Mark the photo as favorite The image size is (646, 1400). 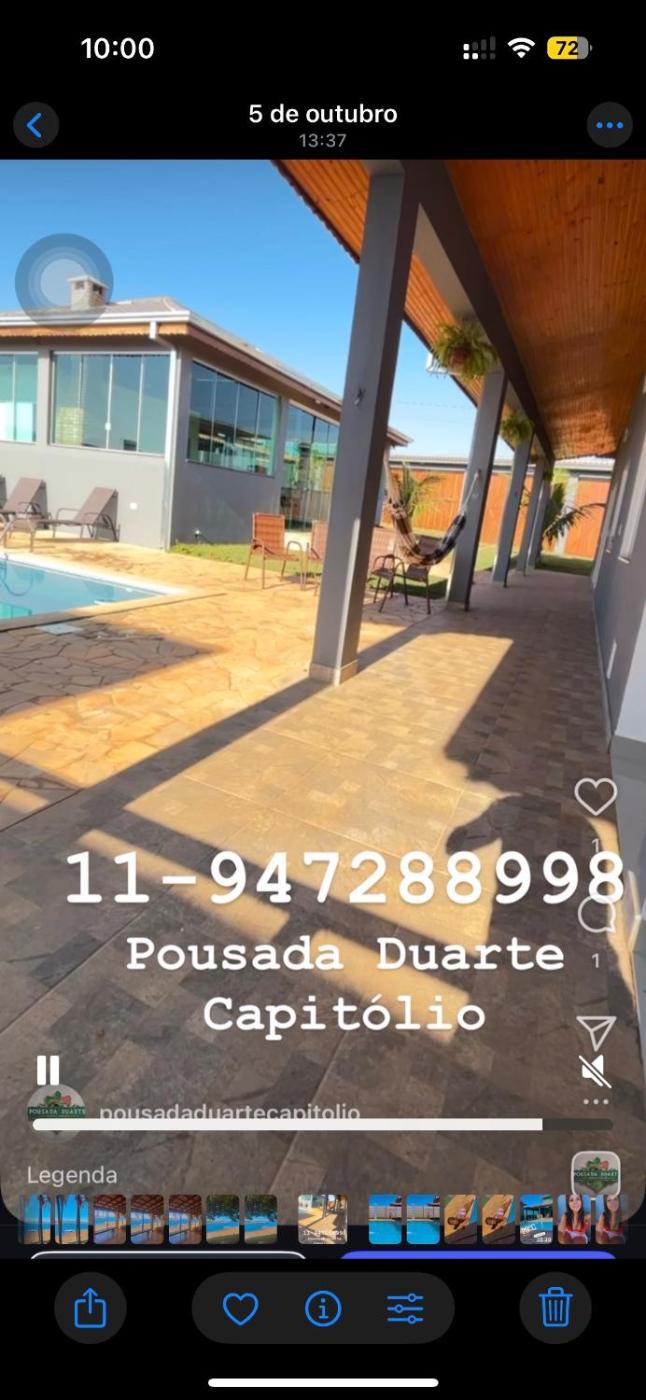click(x=240, y=1308)
